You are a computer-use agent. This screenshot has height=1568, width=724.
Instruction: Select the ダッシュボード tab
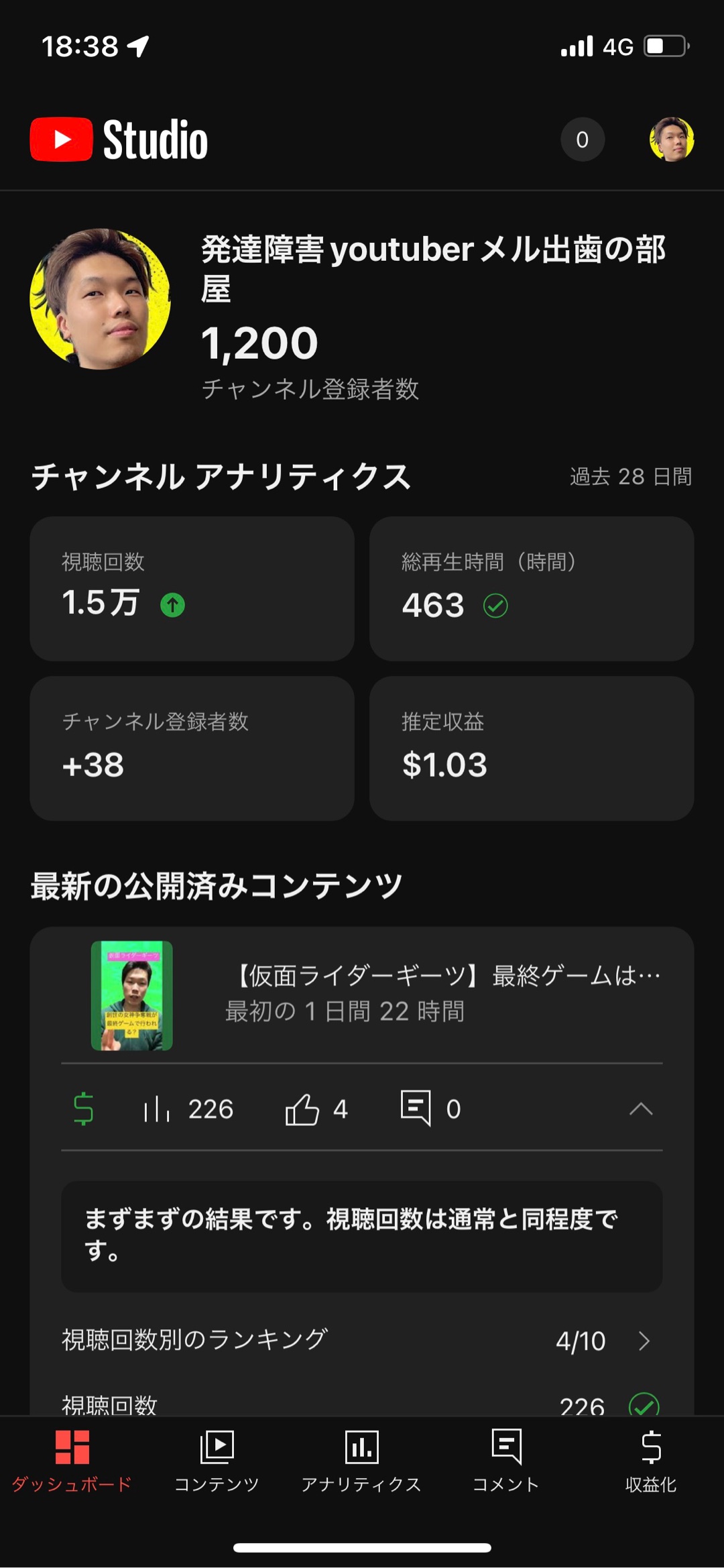click(x=72, y=1461)
